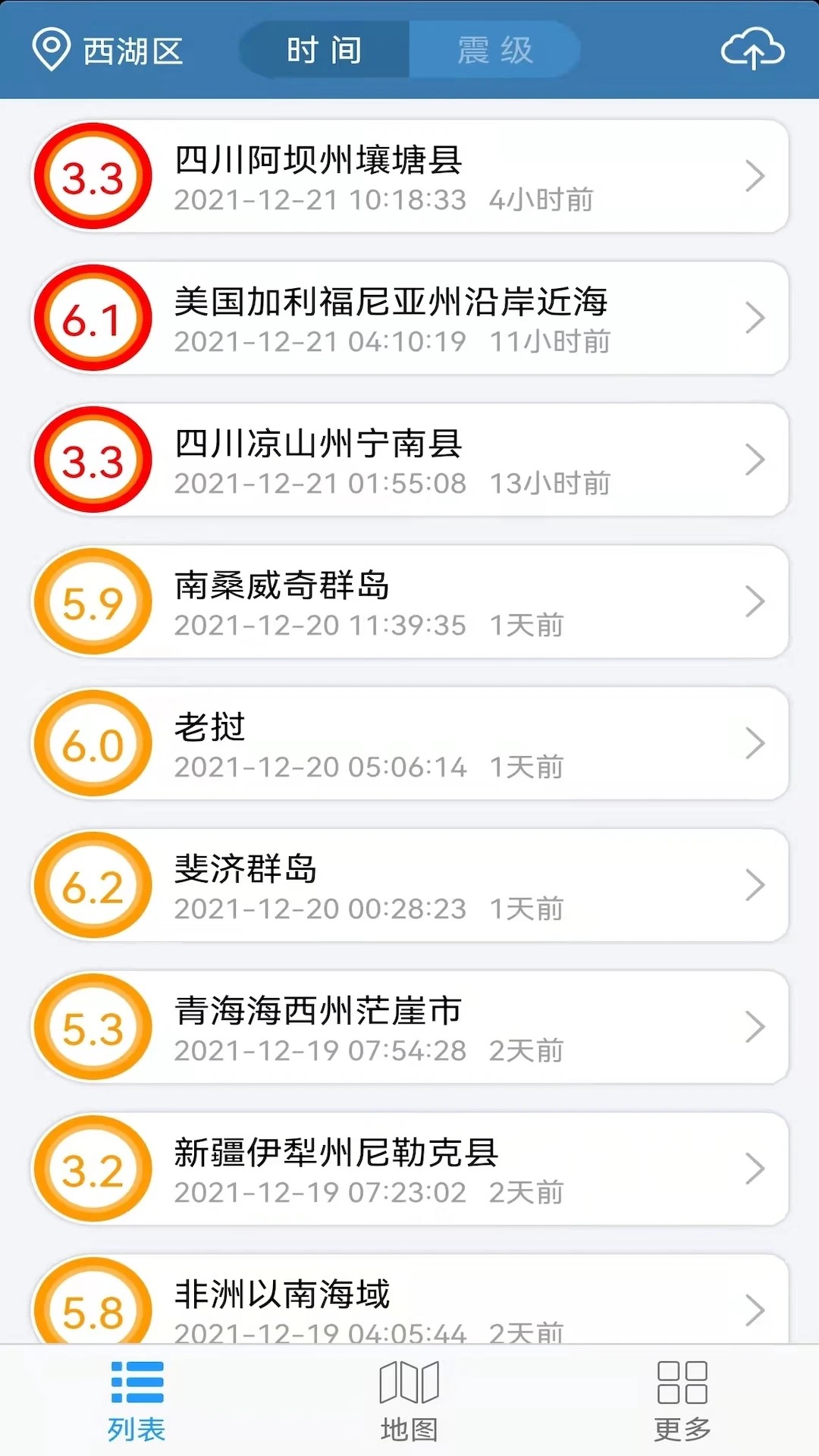Open the 四川阿坝州壤塘县 earthquake entry
The image size is (819, 1456).
point(409,177)
